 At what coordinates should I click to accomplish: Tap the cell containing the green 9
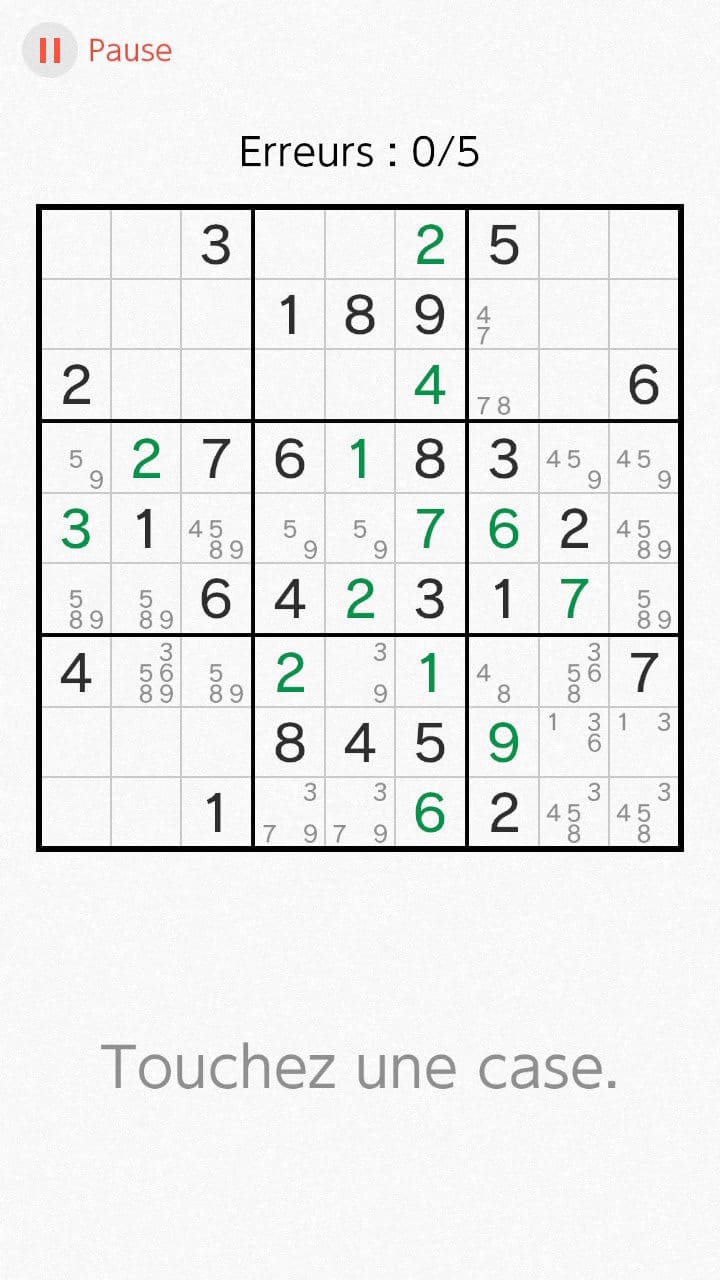(x=503, y=743)
